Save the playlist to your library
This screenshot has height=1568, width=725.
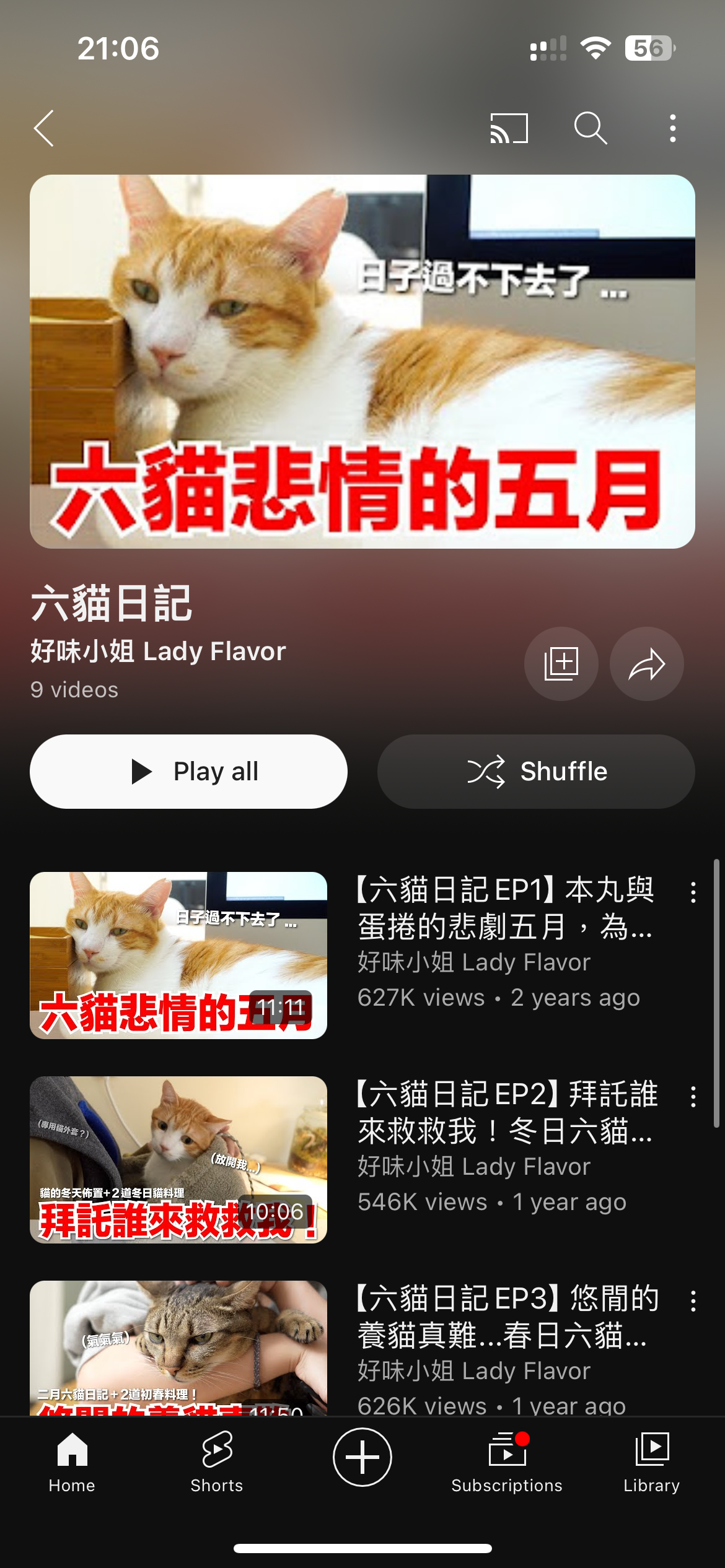561,664
